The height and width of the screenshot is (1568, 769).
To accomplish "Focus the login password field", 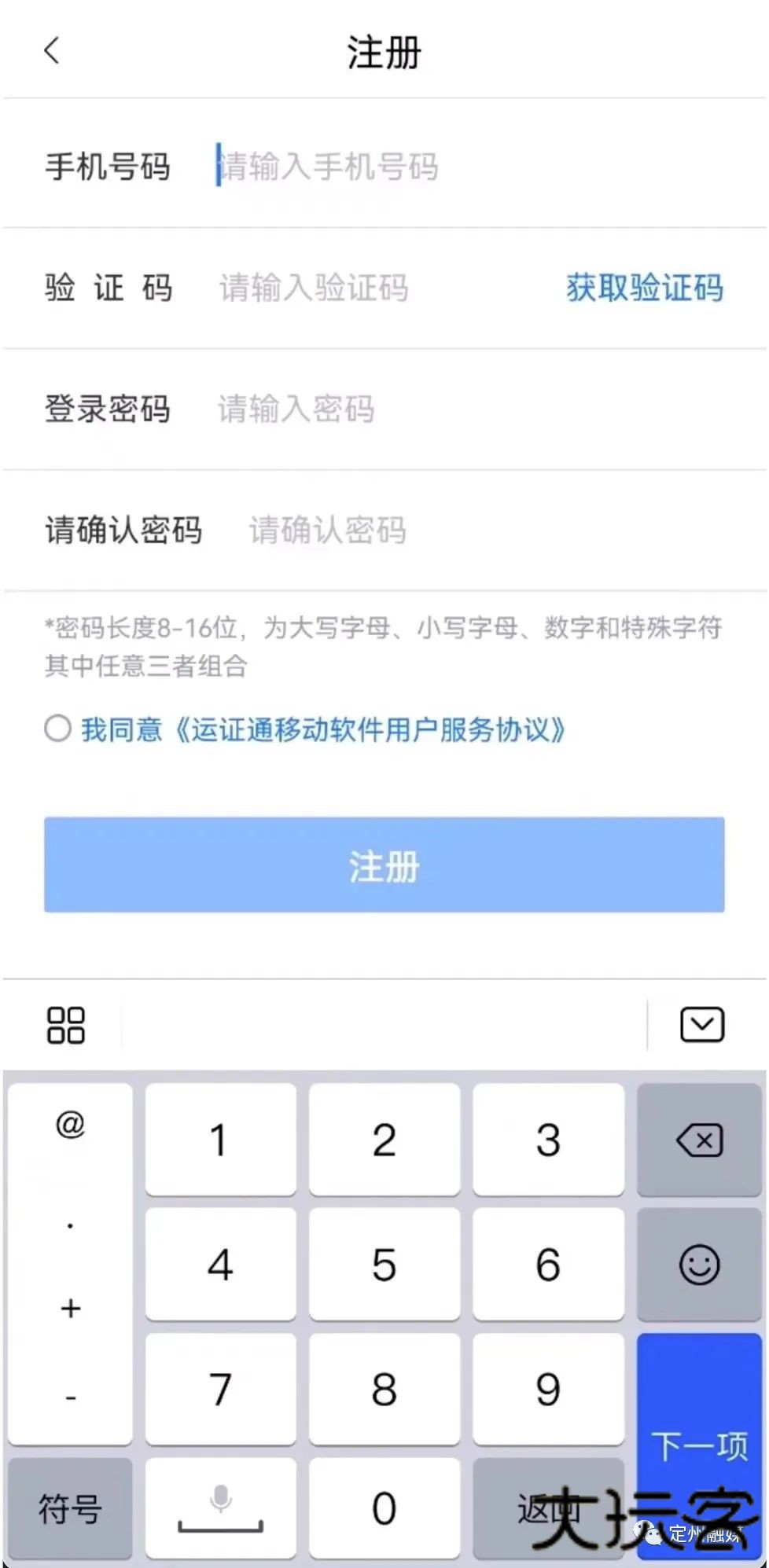I will (440, 409).
